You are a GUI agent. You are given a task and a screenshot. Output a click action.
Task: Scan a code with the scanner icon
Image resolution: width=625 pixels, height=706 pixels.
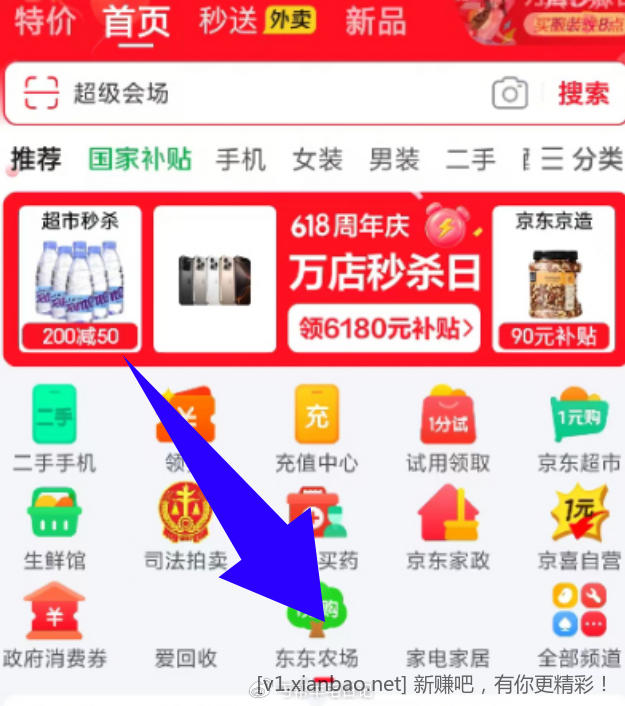coord(42,94)
